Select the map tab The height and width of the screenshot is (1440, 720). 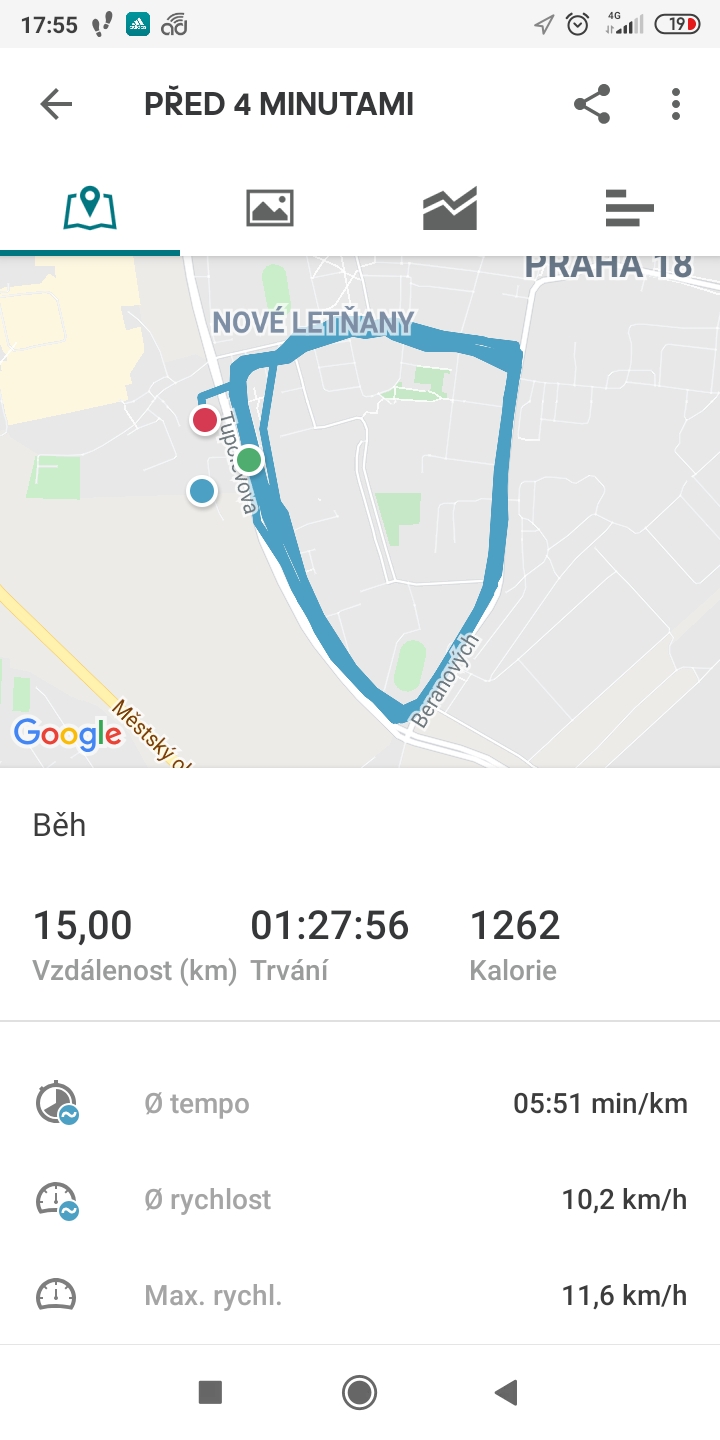(x=90, y=208)
